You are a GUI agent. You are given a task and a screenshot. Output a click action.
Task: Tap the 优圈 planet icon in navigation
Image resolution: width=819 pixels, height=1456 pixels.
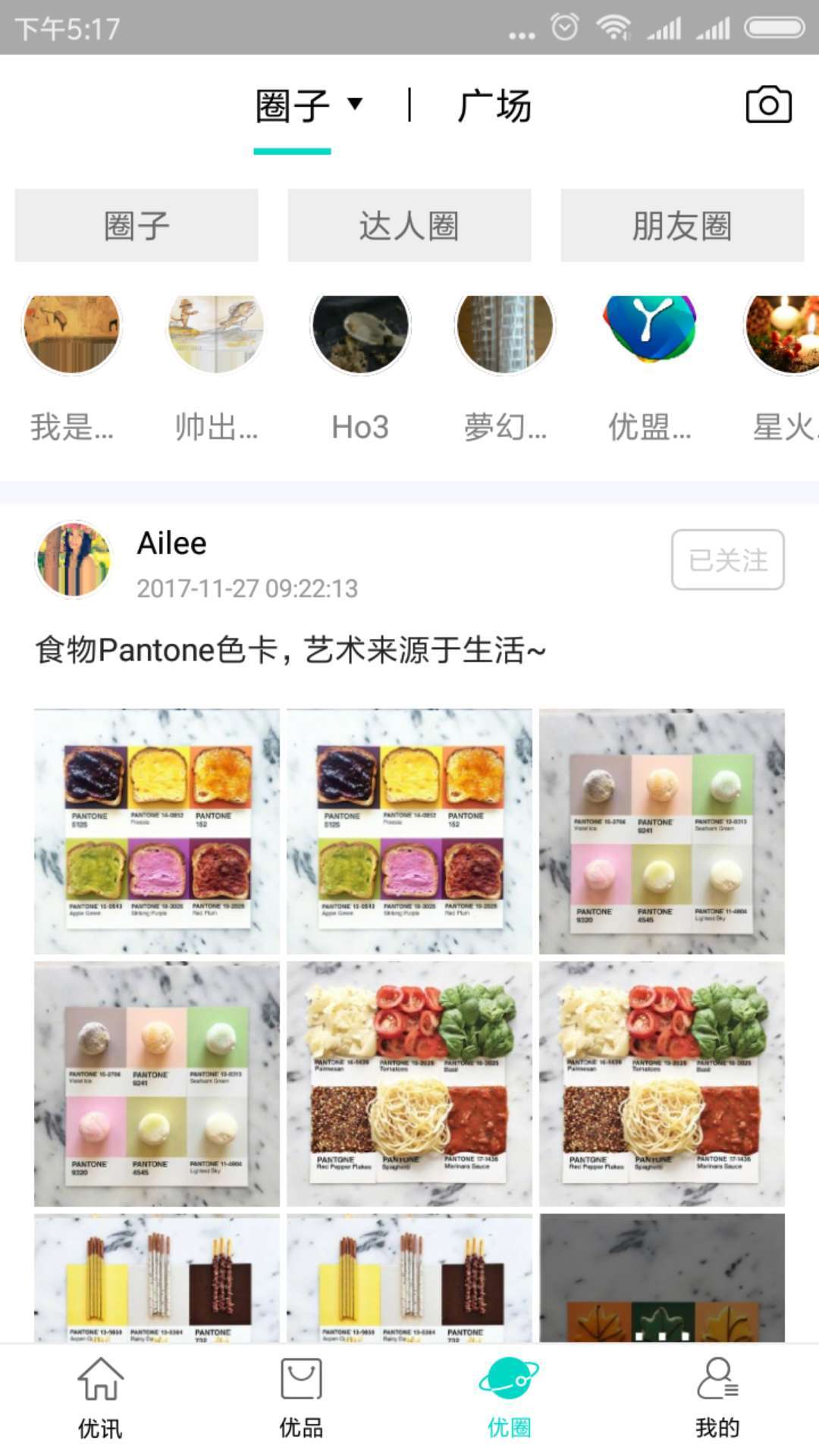510,1399
